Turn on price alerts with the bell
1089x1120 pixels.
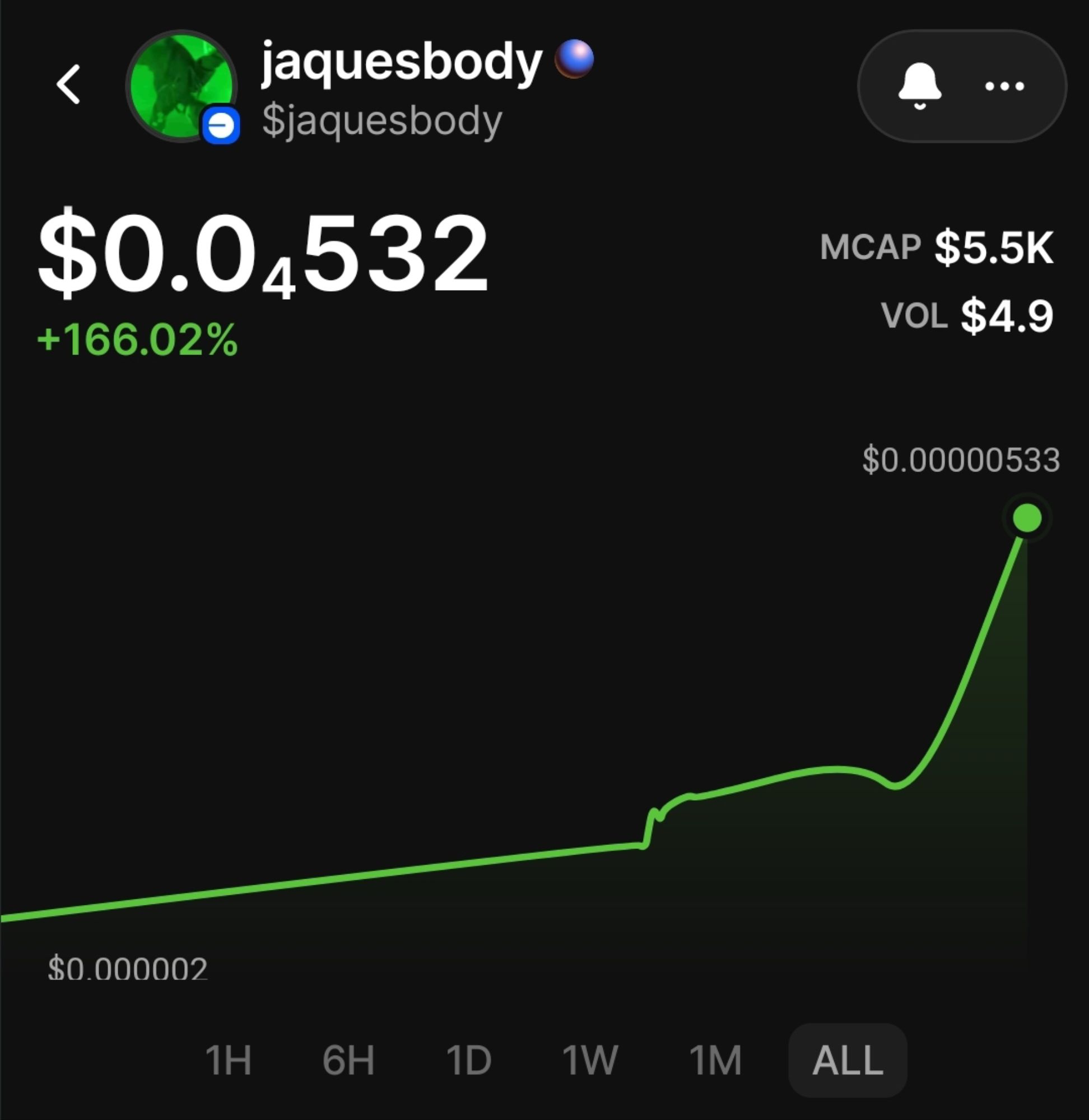point(919,86)
